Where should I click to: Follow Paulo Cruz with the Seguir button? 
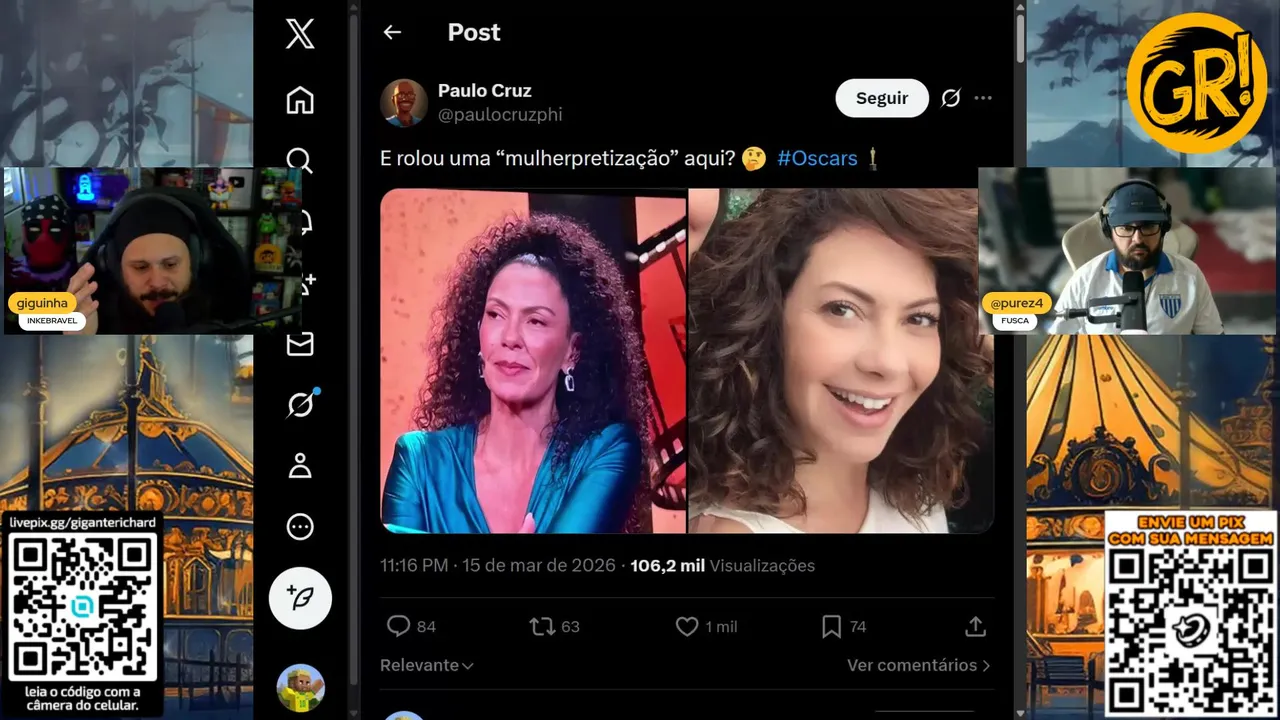(x=881, y=98)
